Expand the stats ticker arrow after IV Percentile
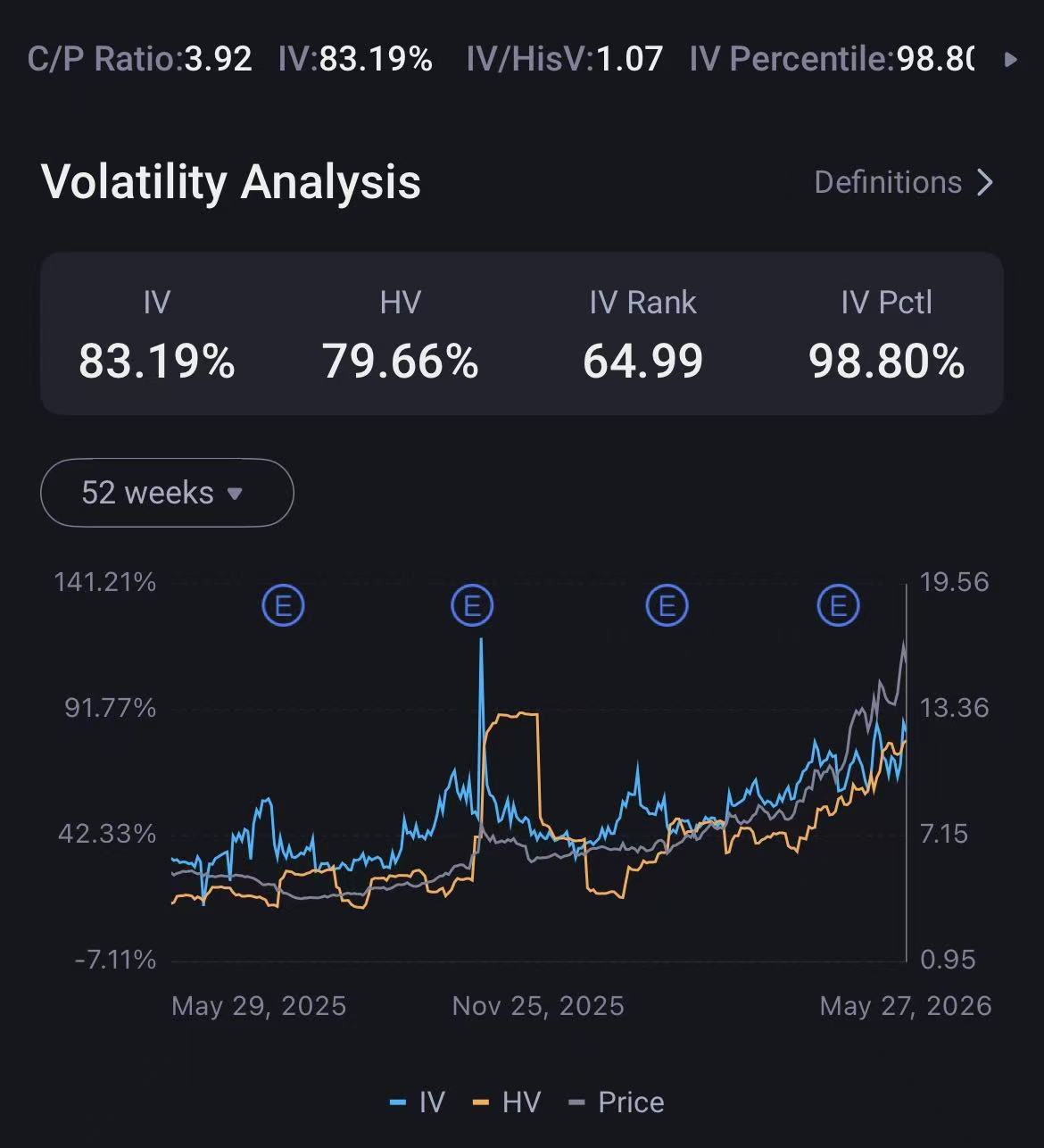 pyautogui.click(x=1010, y=60)
